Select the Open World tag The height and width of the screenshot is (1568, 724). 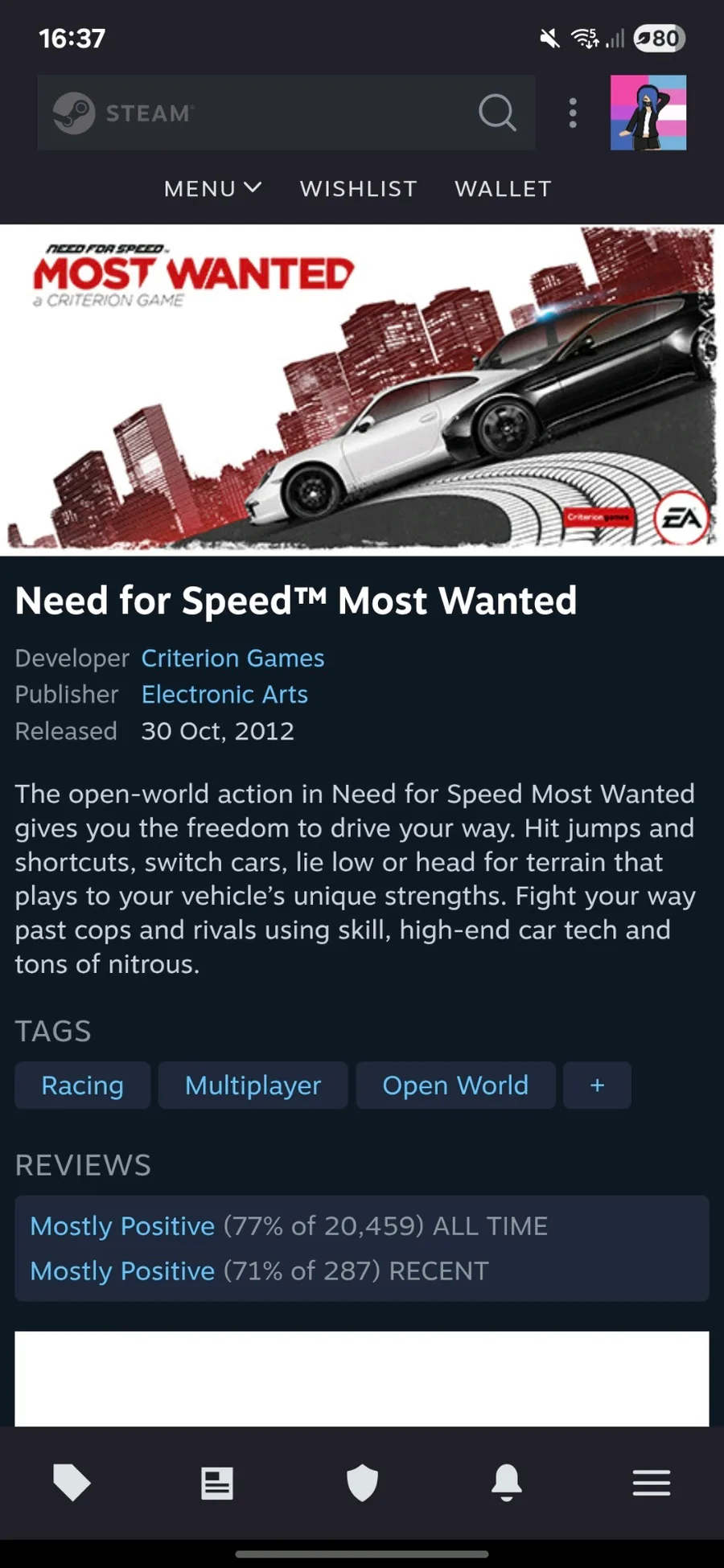455,1086
